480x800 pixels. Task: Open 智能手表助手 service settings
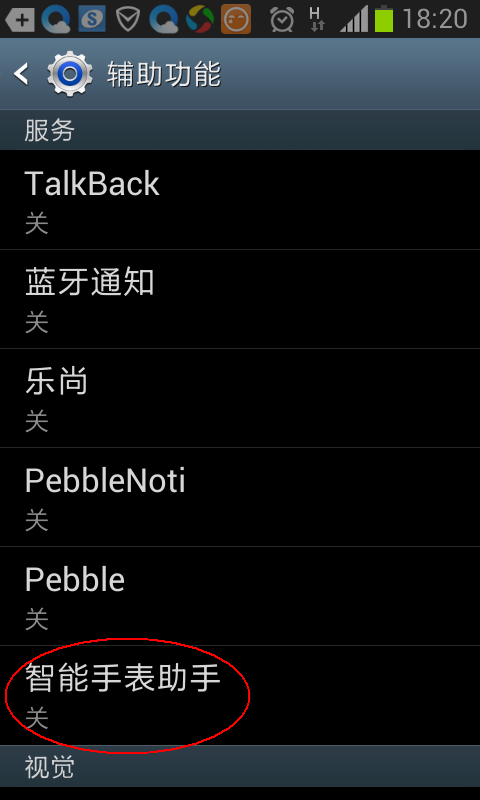click(240, 695)
